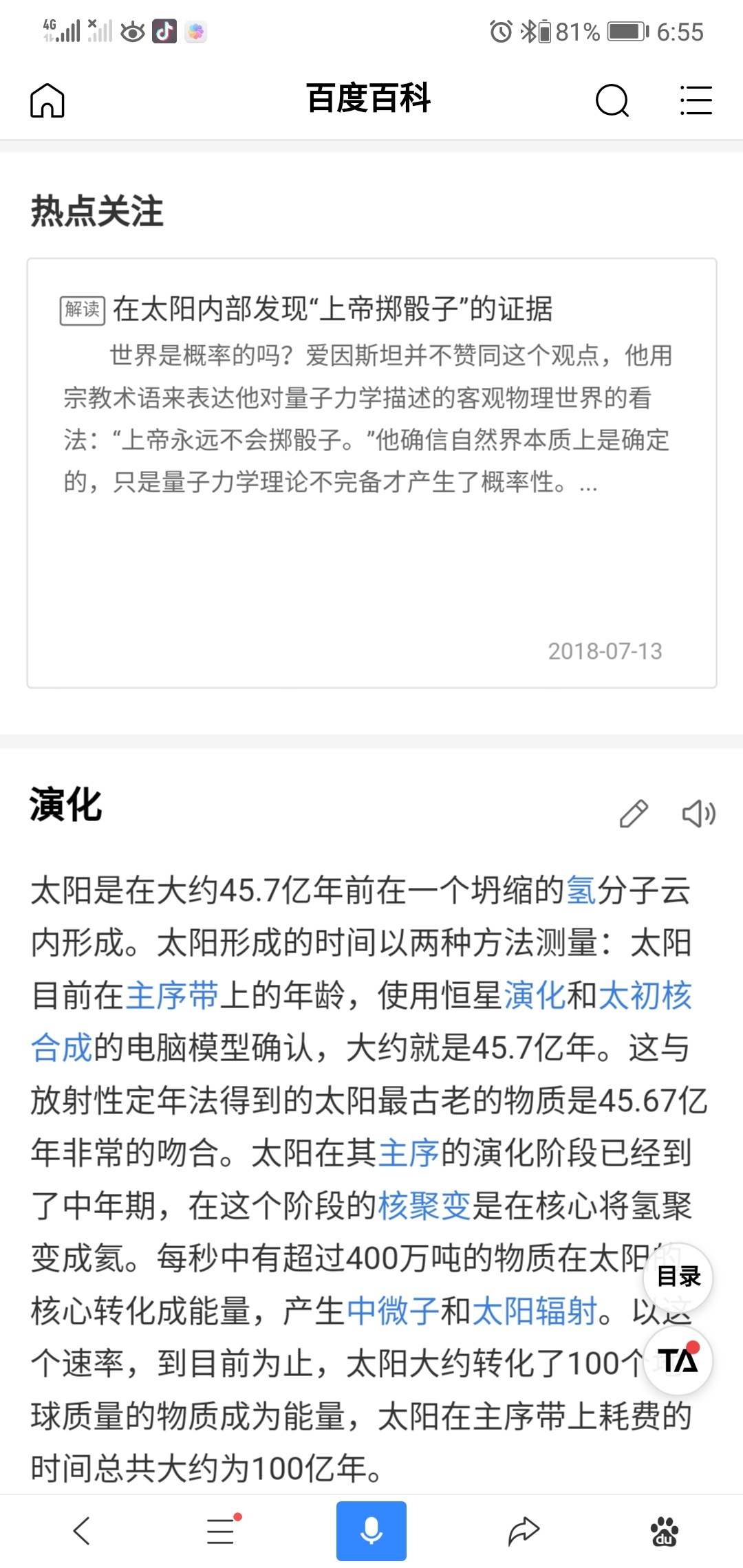Open the list menu in the header
The height and width of the screenshot is (1568, 743).
coord(696,100)
